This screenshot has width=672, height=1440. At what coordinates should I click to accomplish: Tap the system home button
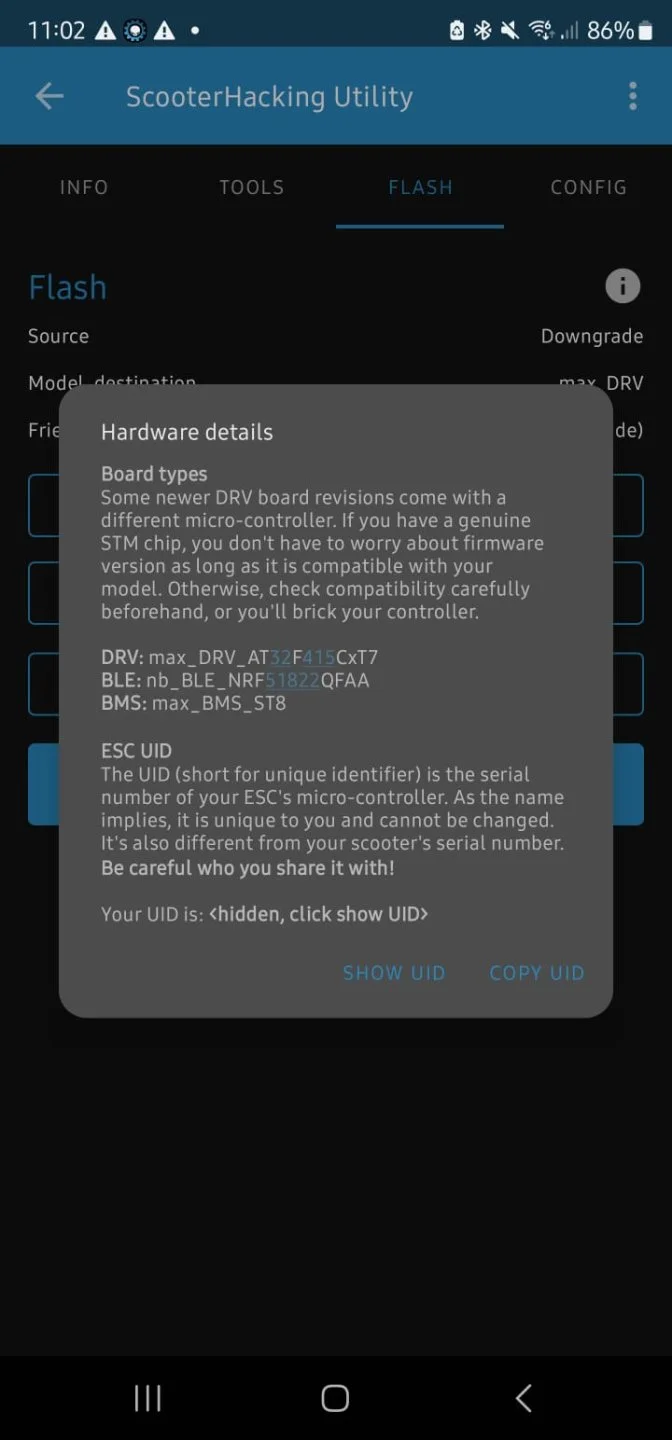[x=335, y=1398]
